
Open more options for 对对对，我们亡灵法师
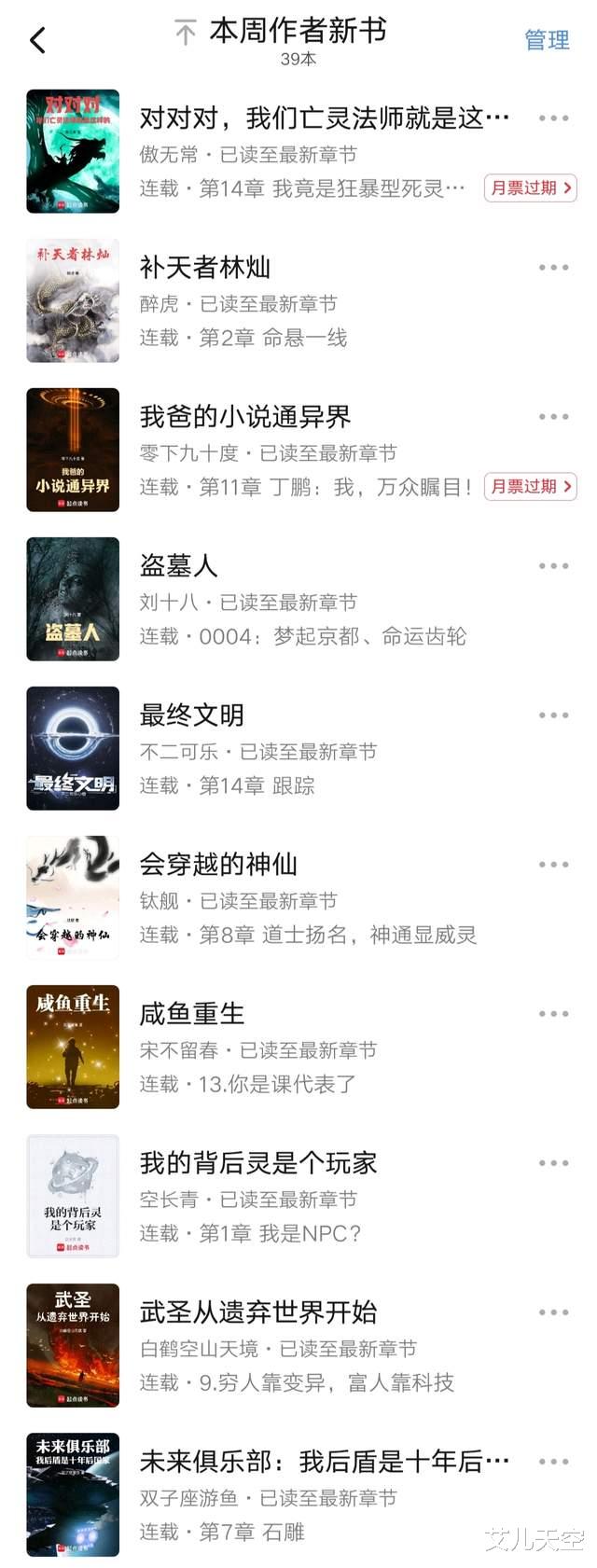pyautogui.click(x=553, y=118)
